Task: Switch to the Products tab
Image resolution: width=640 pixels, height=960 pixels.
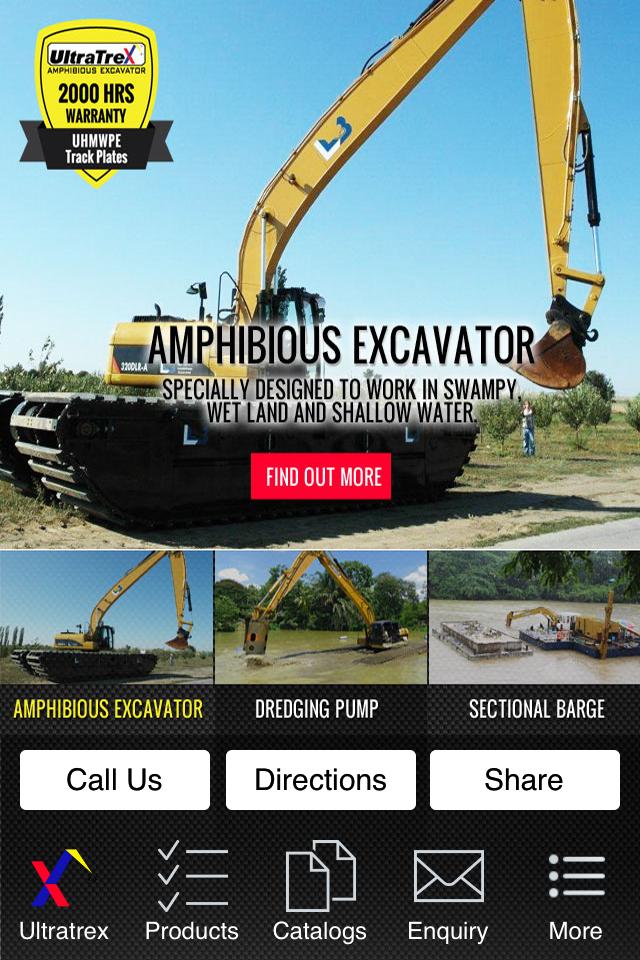Action: point(192,895)
